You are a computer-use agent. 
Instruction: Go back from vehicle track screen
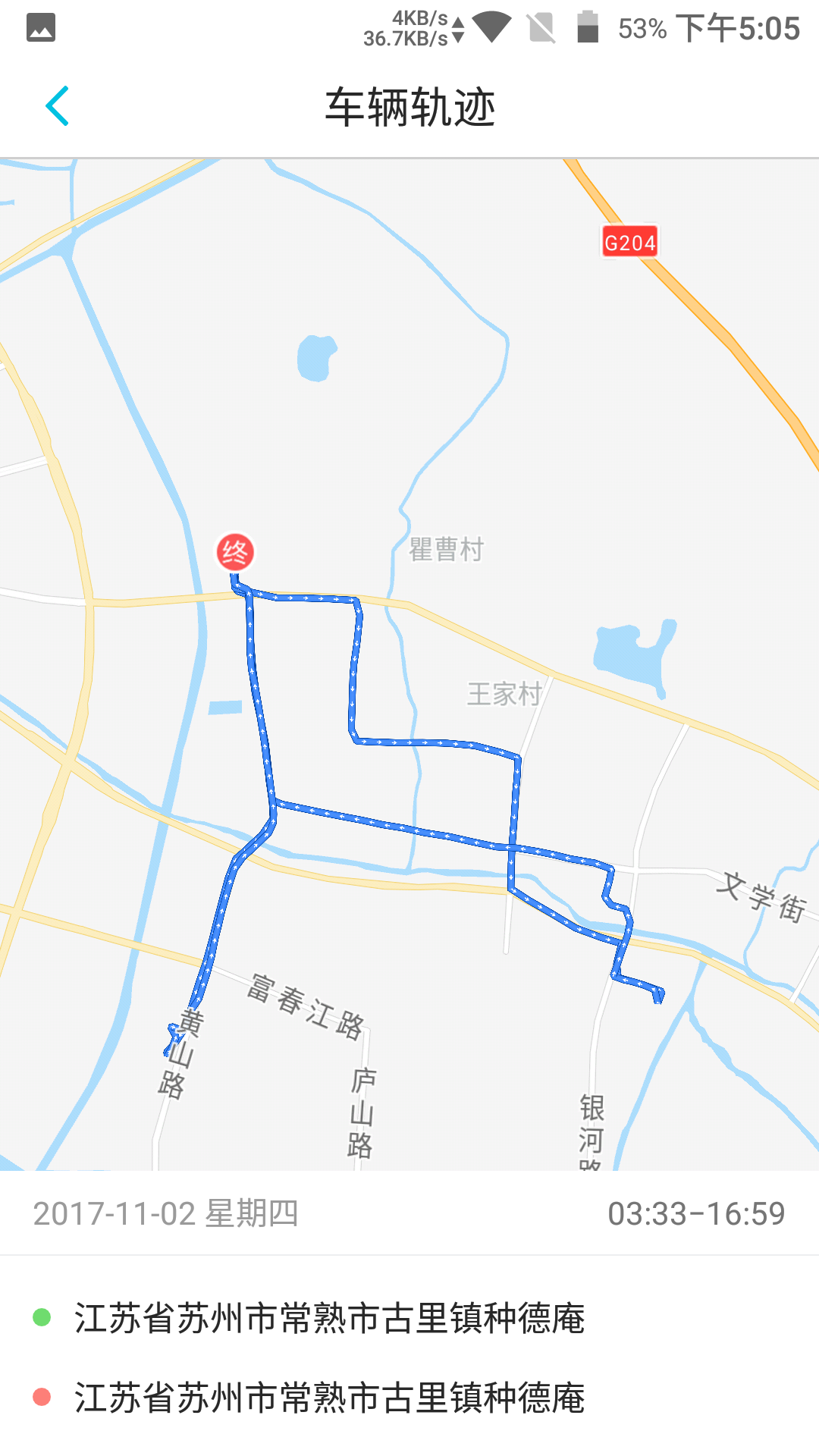pos(58,106)
